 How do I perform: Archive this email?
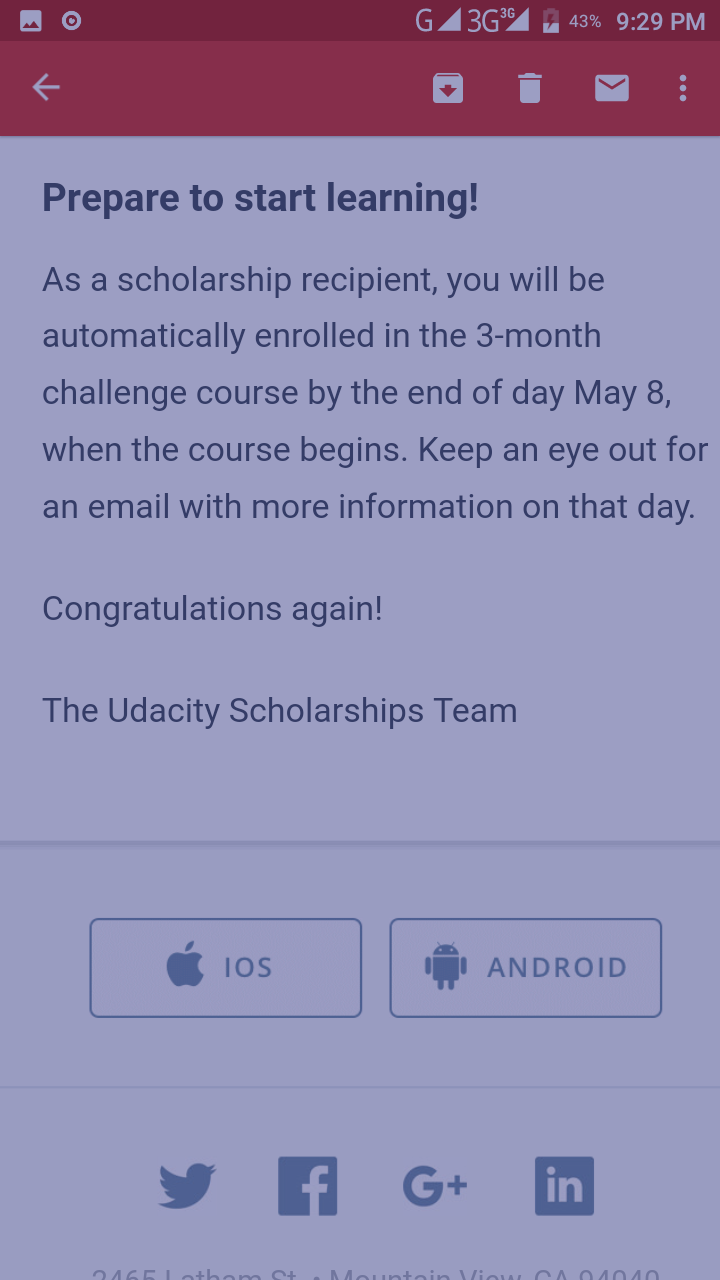[448, 88]
